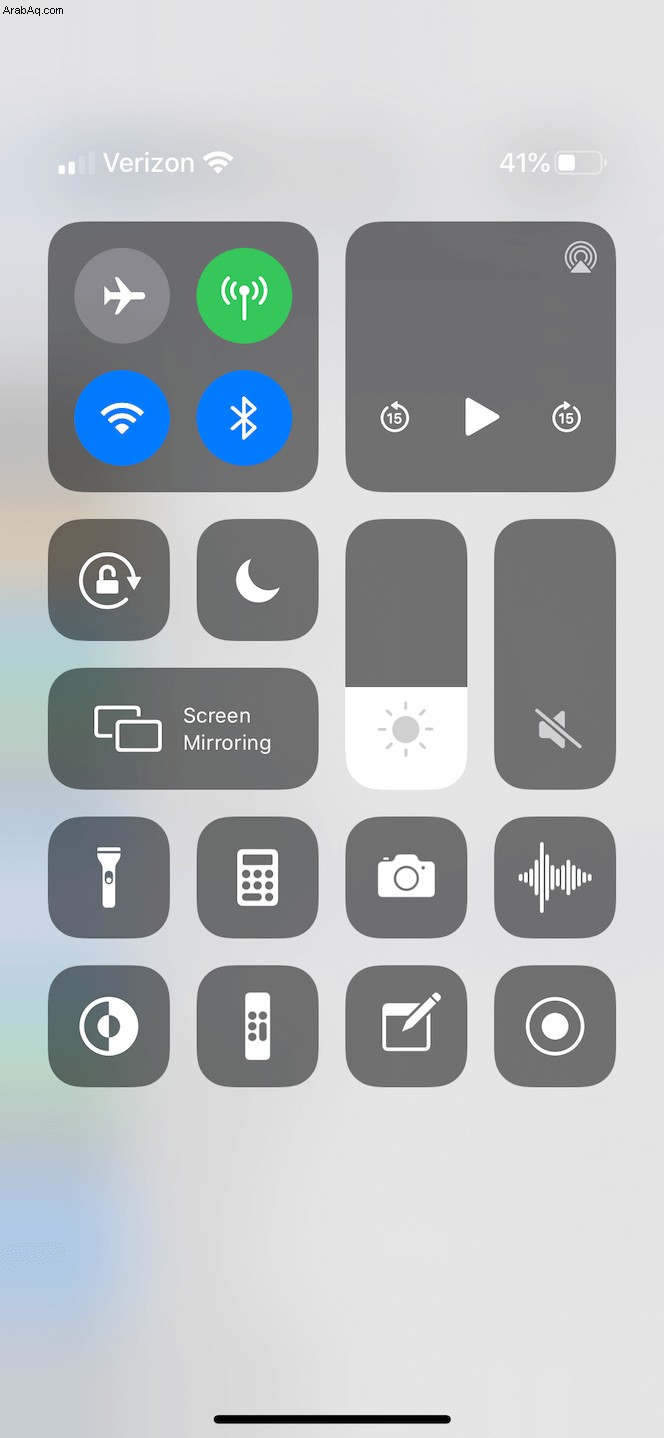This screenshot has height=1438, width=664.
Task: Open the AirPlay output selector
Action: click(579, 258)
